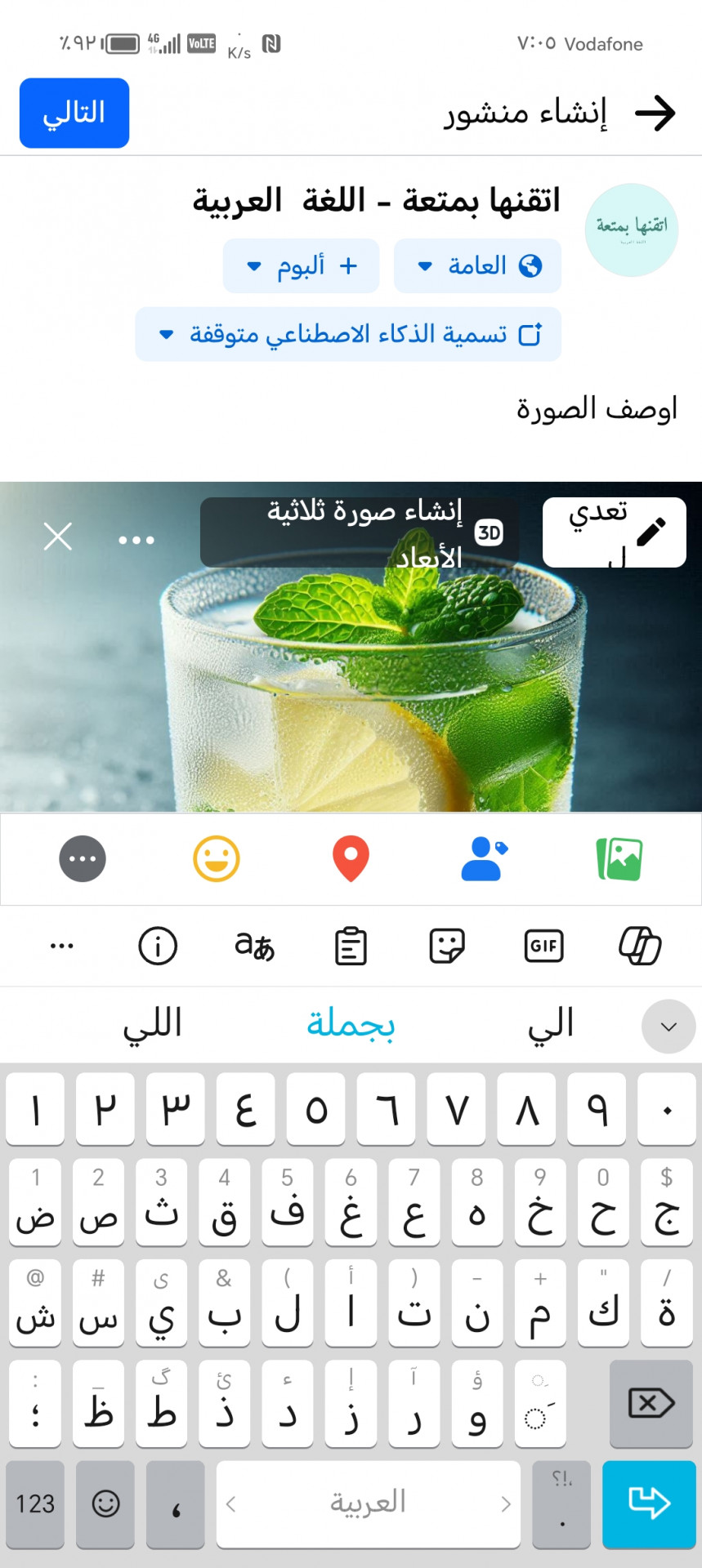Open the photo's three-dot options
The image size is (702, 1568).
[136, 540]
